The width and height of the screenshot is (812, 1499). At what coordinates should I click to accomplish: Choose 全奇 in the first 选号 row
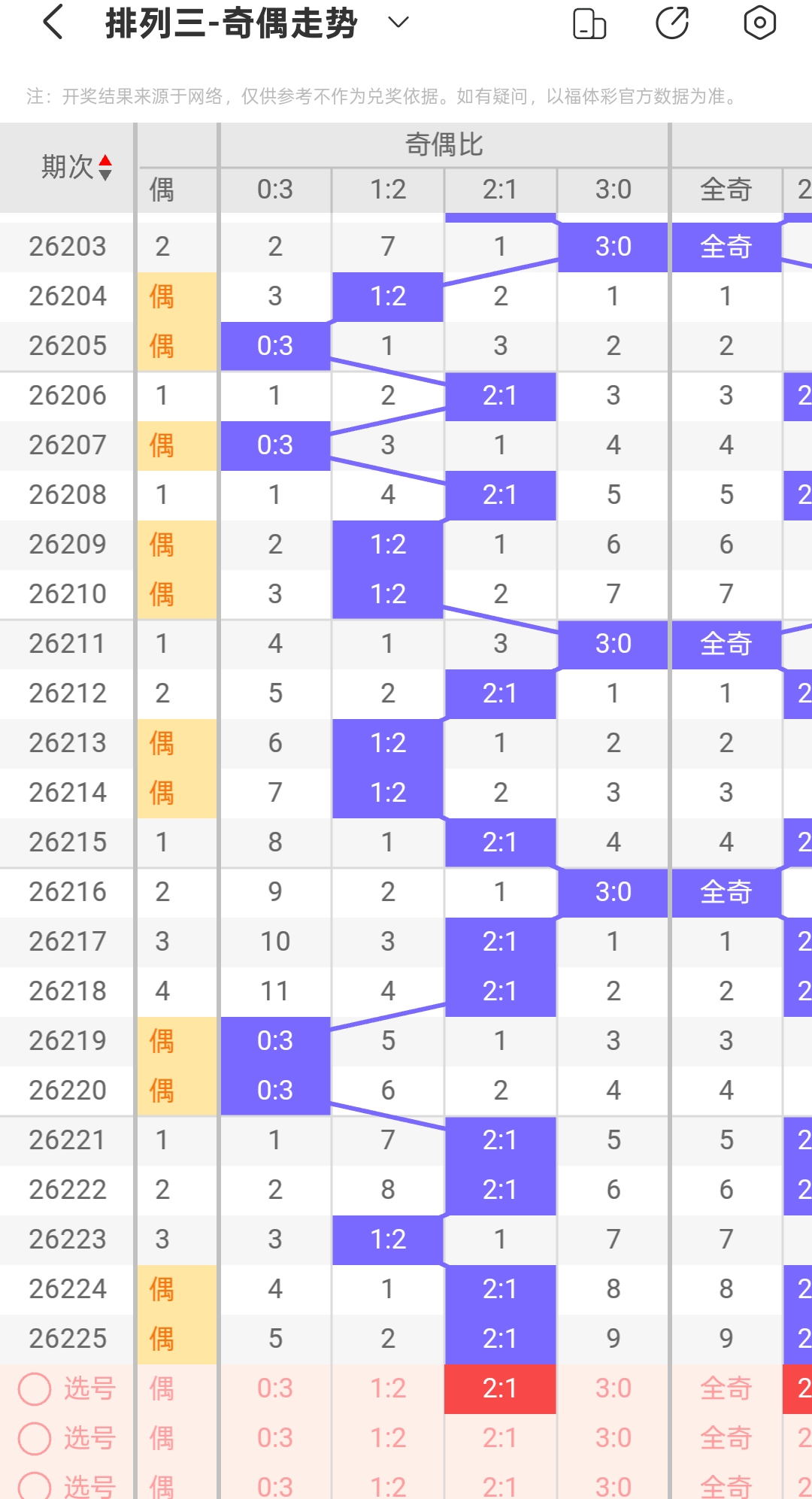pyautogui.click(x=726, y=1388)
